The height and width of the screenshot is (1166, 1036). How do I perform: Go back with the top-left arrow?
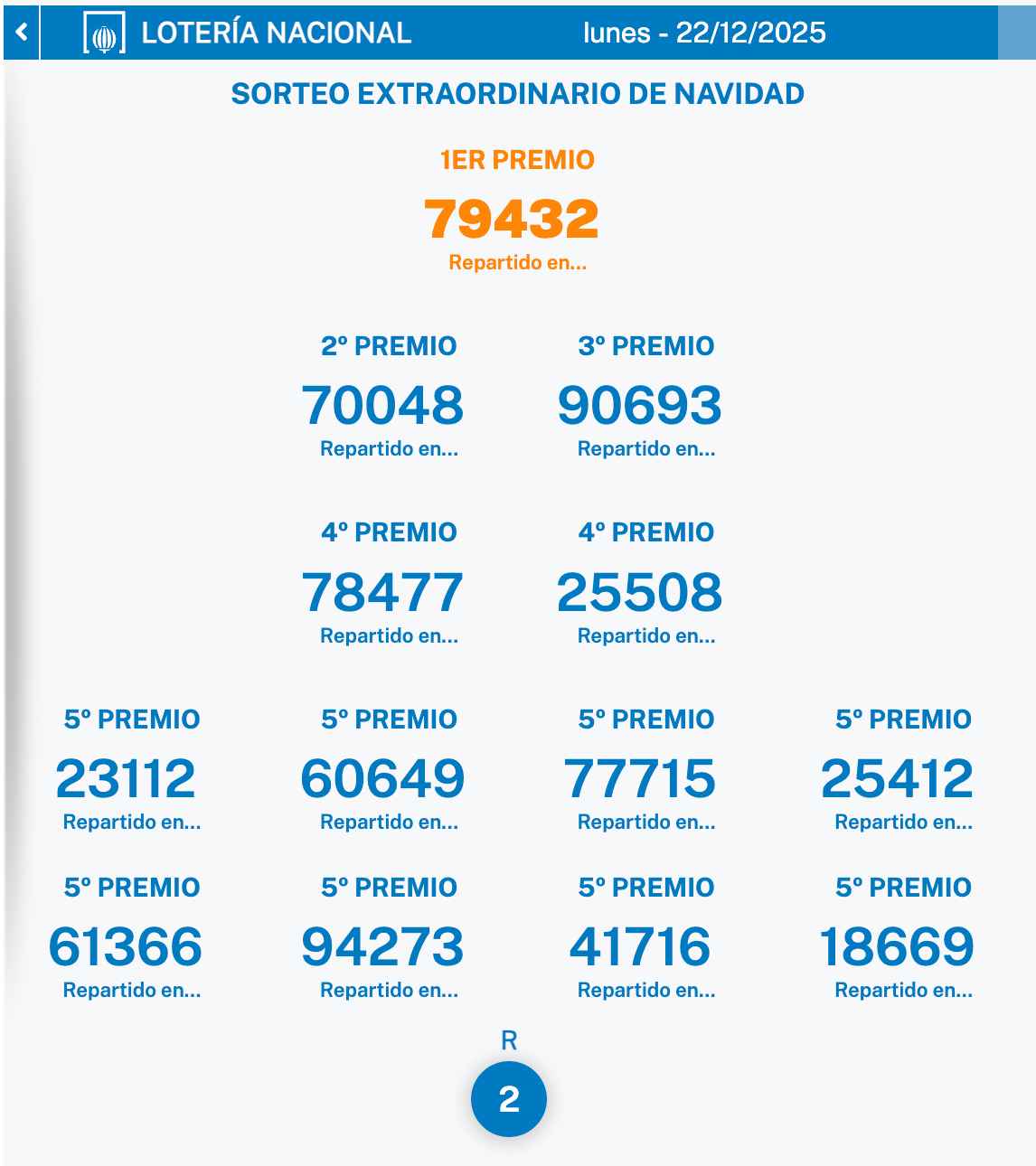(x=21, y=33)
